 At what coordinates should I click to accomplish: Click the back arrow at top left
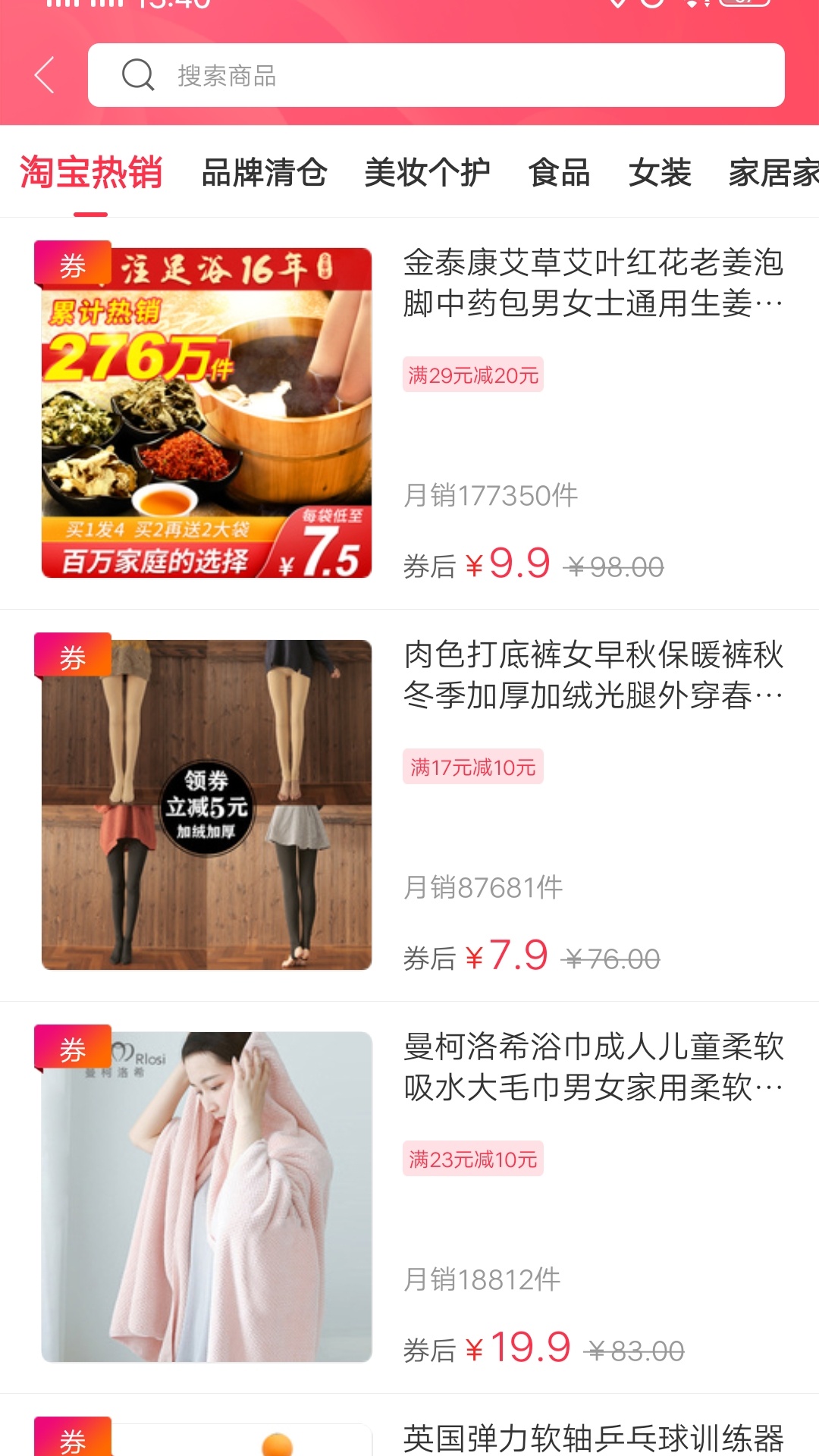coord(43,76)
